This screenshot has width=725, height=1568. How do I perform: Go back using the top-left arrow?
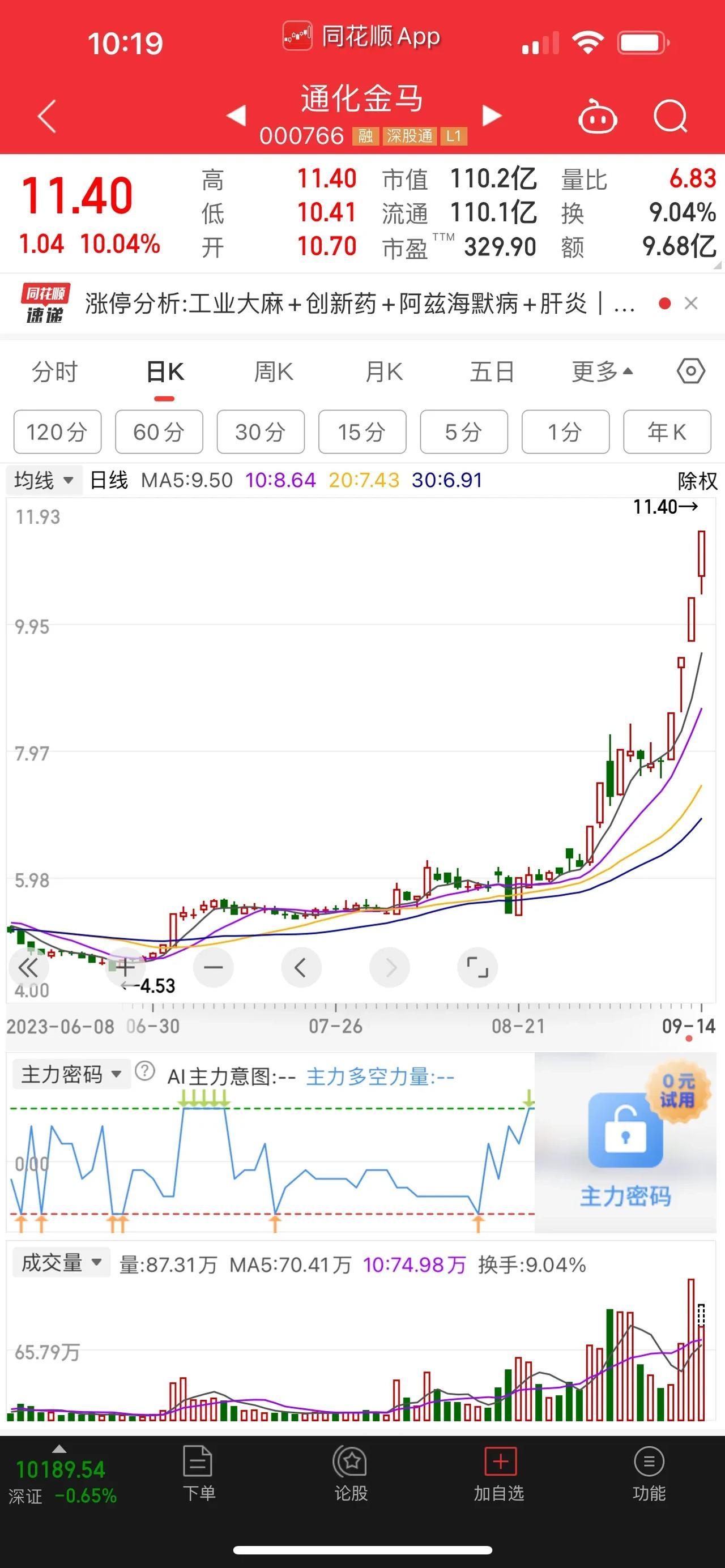point(47,116)
